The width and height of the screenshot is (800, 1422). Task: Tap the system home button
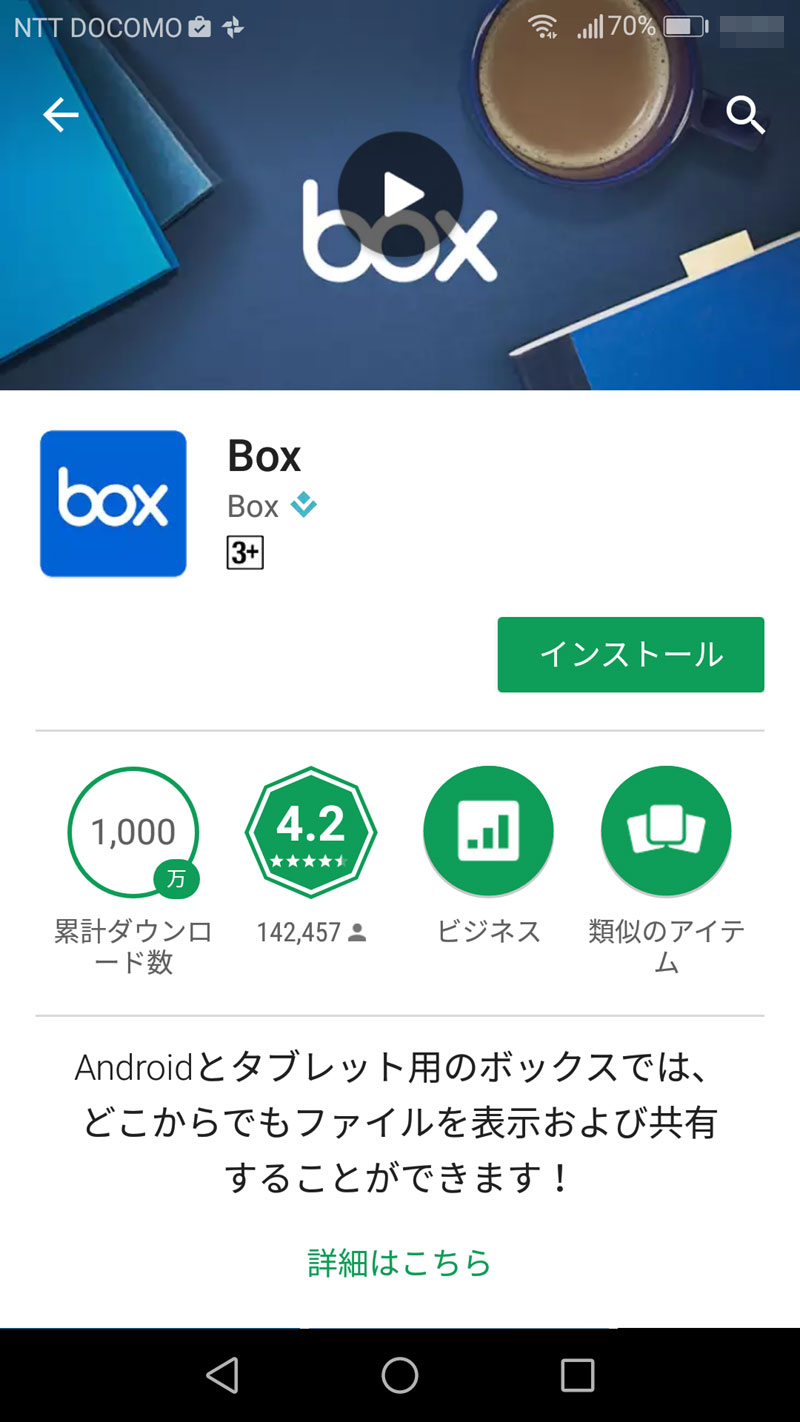[400, 1375]
